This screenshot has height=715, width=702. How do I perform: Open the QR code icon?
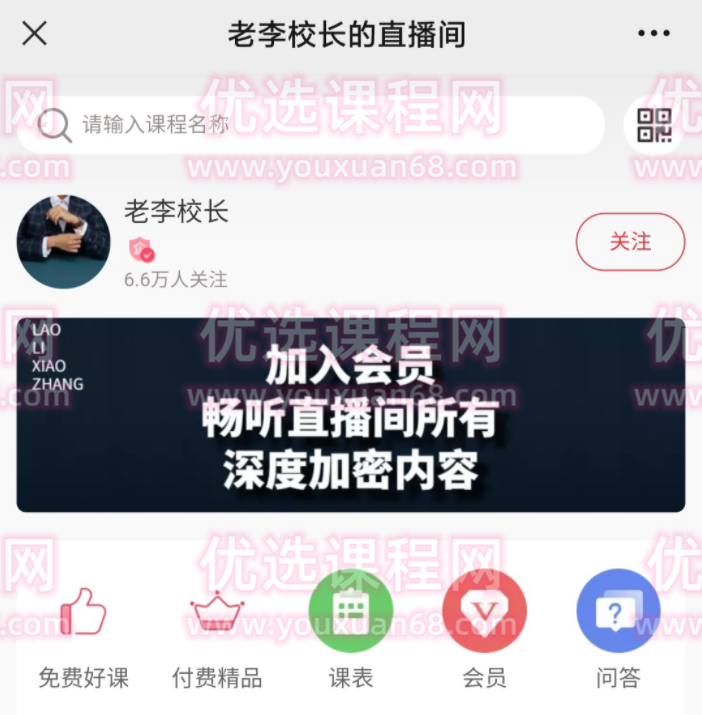655,125
